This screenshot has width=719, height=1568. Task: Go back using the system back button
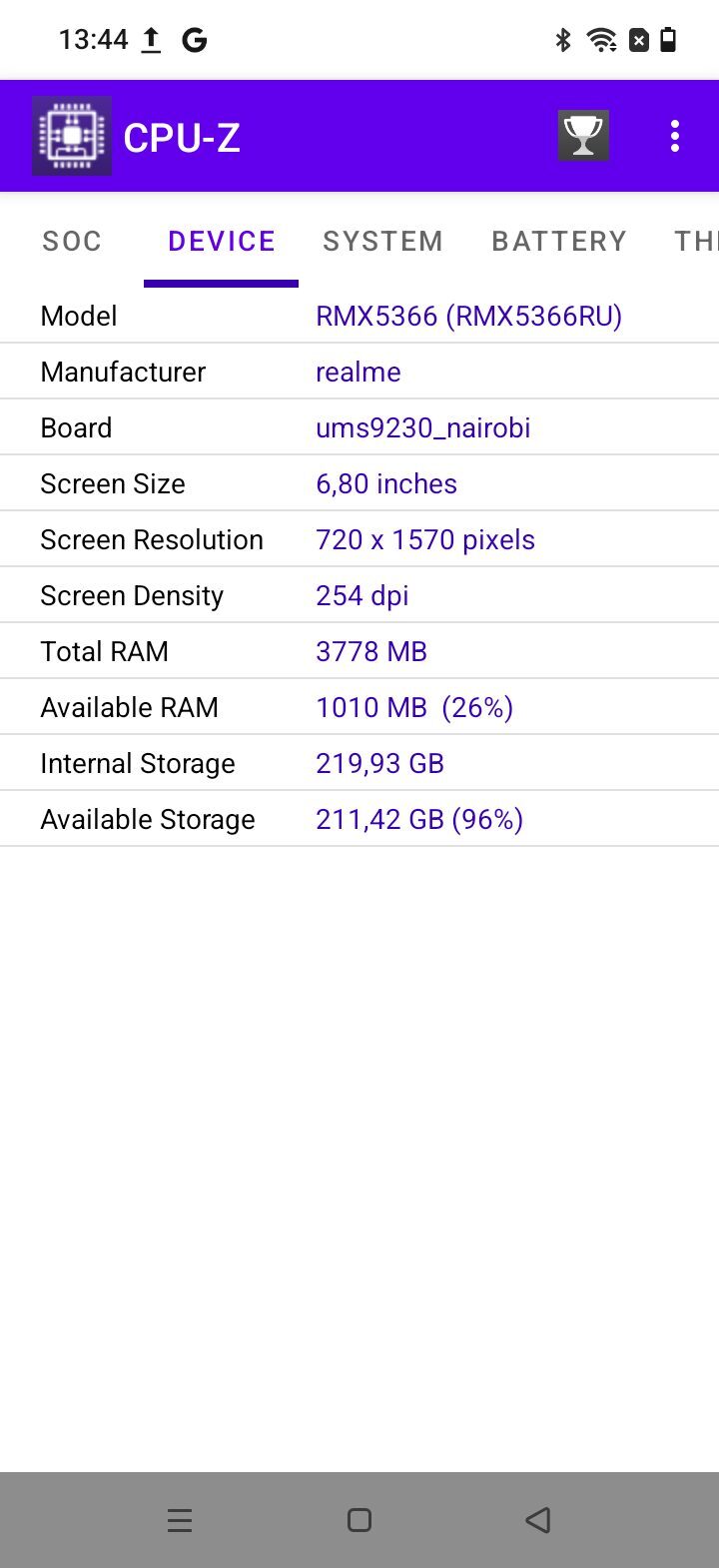click(538, 1520)
